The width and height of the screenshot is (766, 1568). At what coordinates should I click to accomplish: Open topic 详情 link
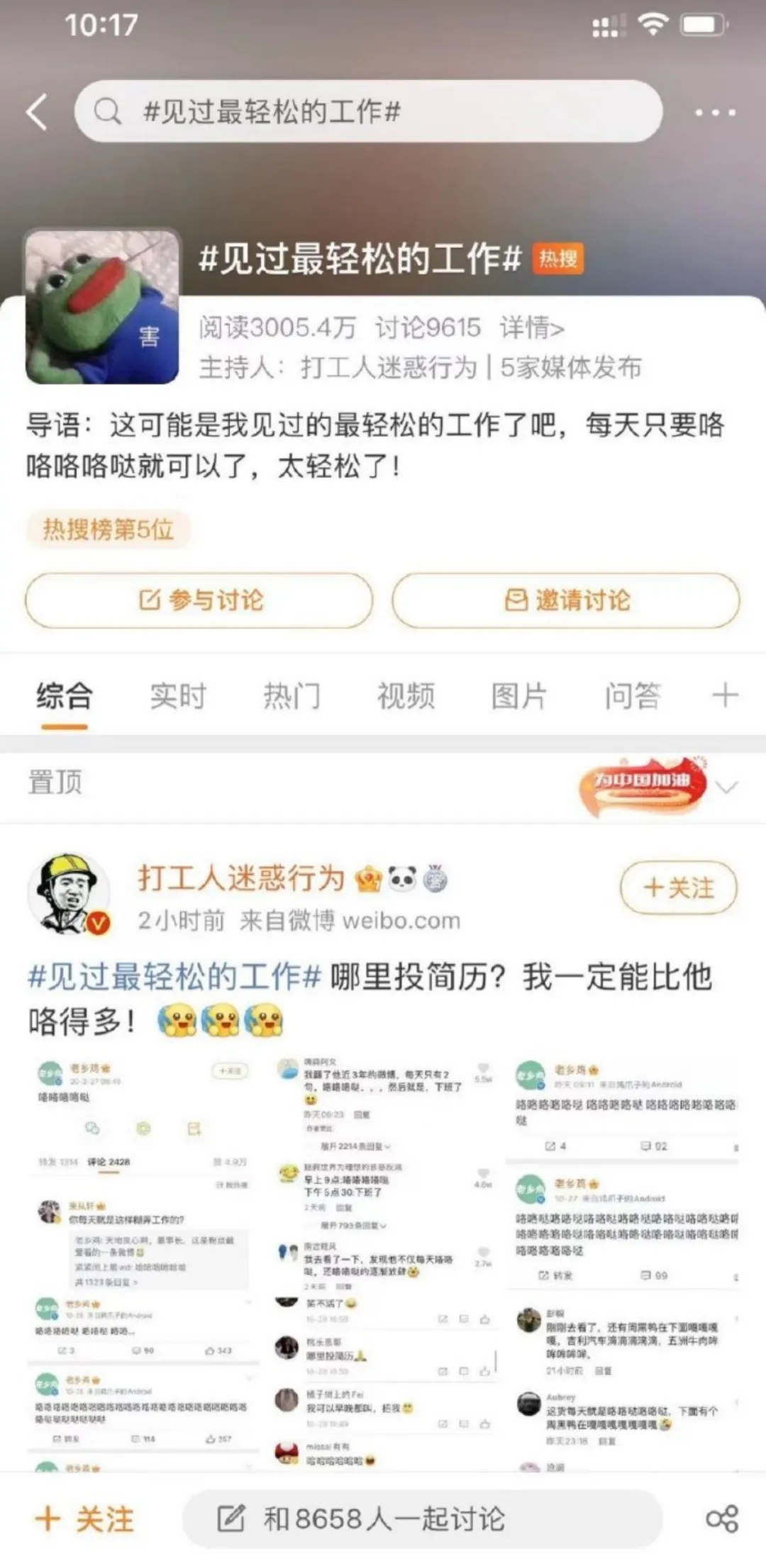click(532, 328)
